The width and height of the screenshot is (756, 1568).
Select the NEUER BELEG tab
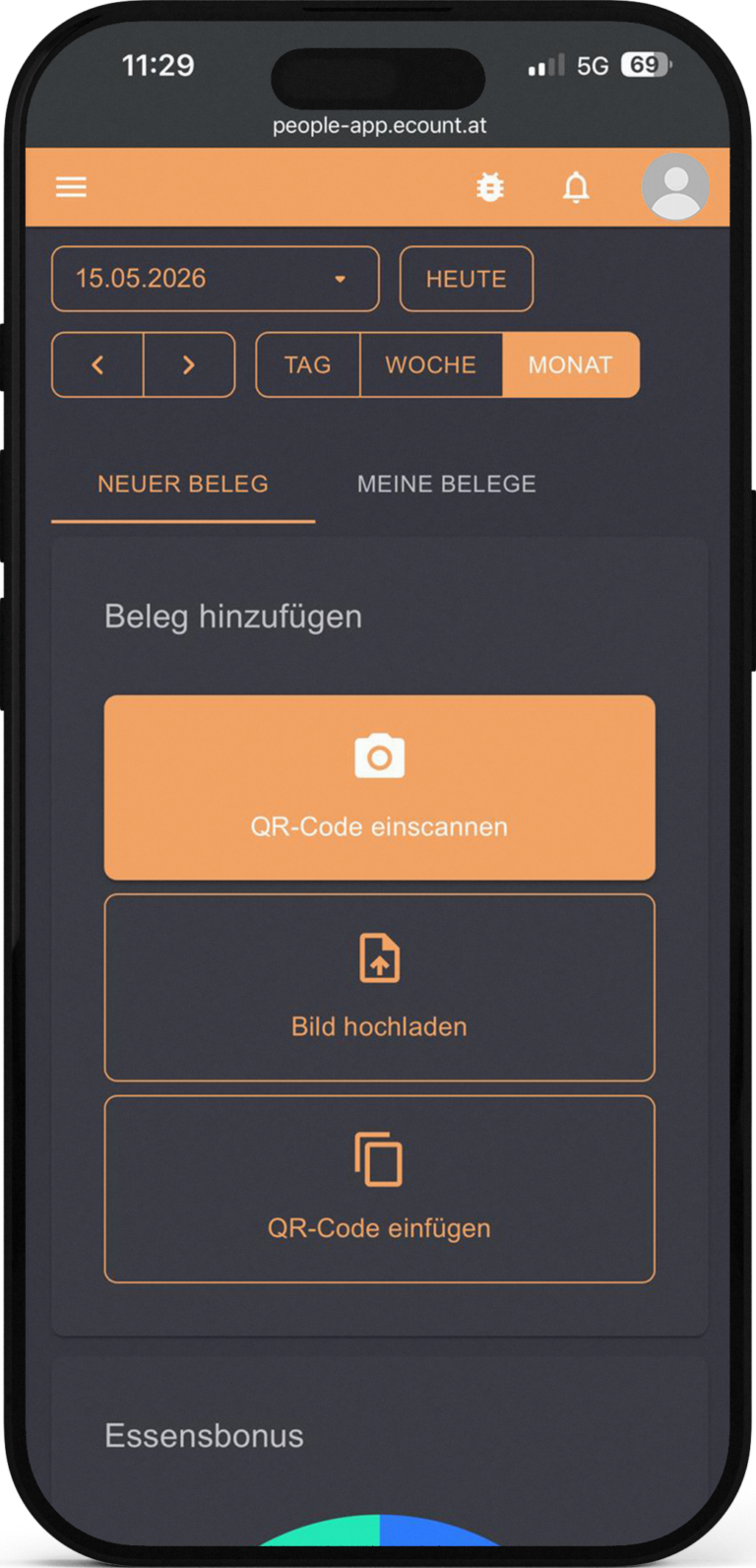(183, 485)
